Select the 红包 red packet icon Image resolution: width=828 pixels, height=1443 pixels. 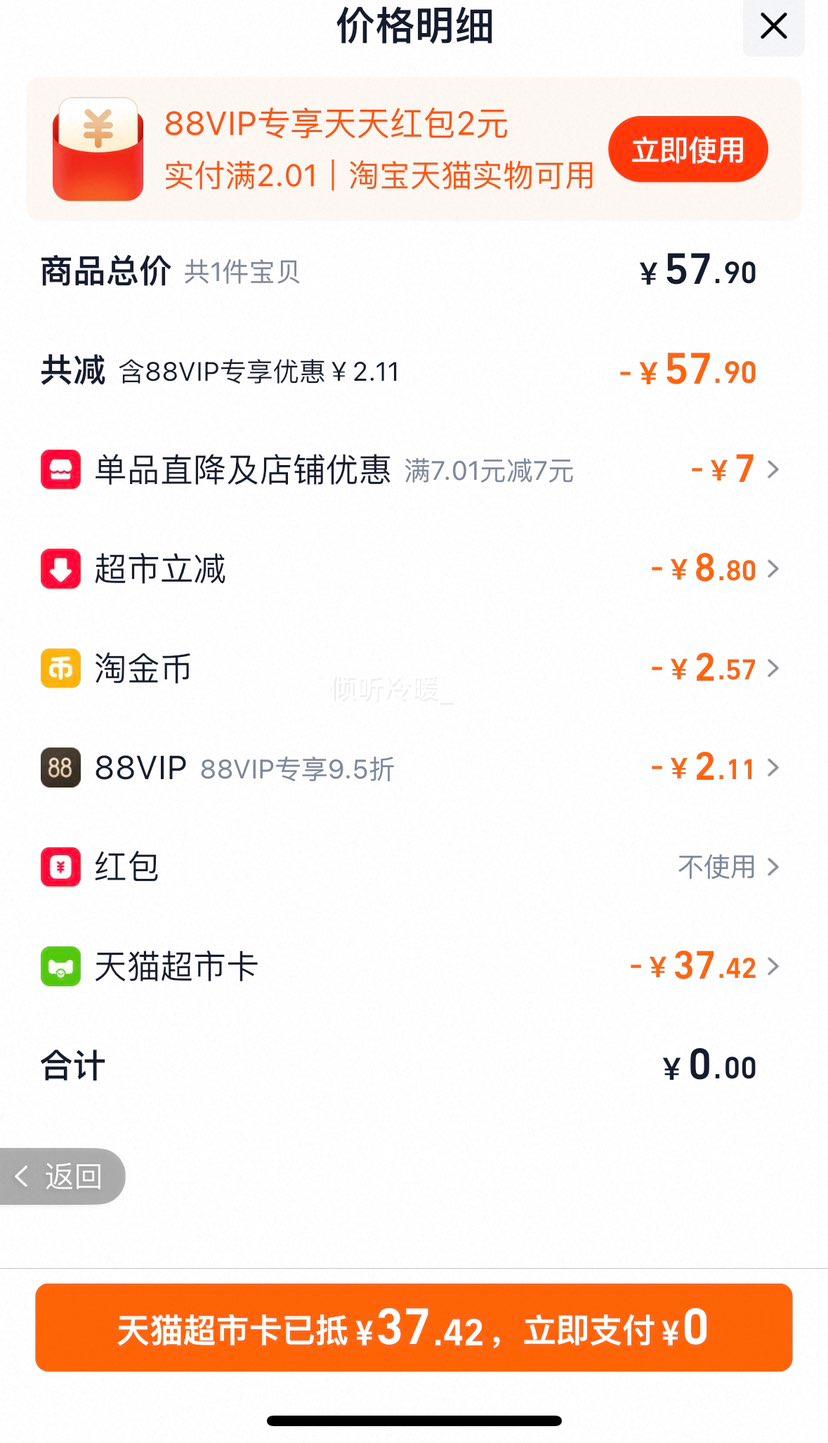(61, 867)
